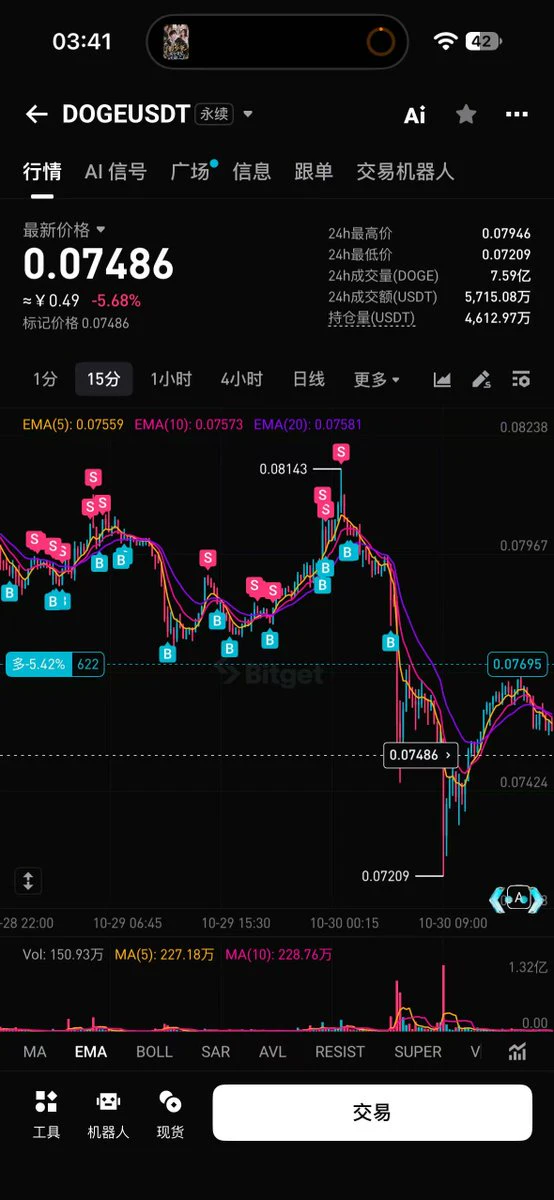The width and height of the screenshot is (554, 1200).
Task: Add DOGEUSDT to favorites with the star
Action: [x=466, y=114]
